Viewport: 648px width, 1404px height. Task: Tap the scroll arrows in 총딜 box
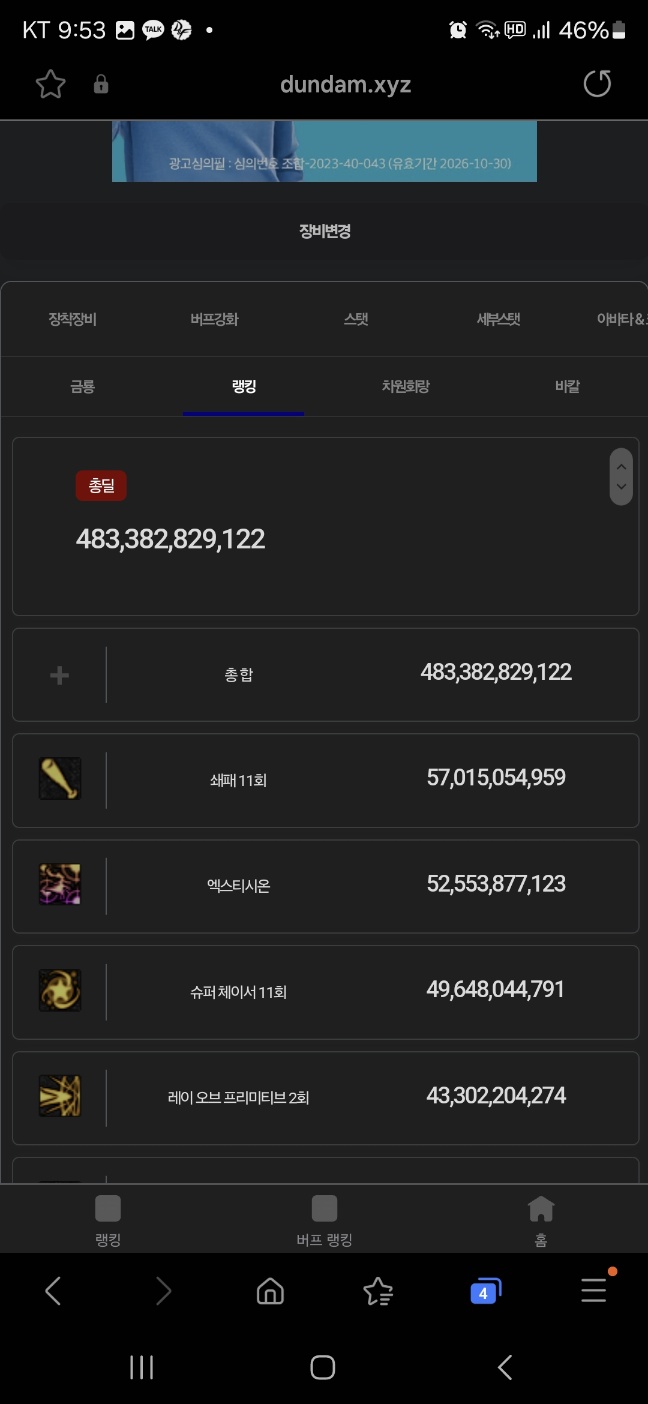(x=621, y=476)
